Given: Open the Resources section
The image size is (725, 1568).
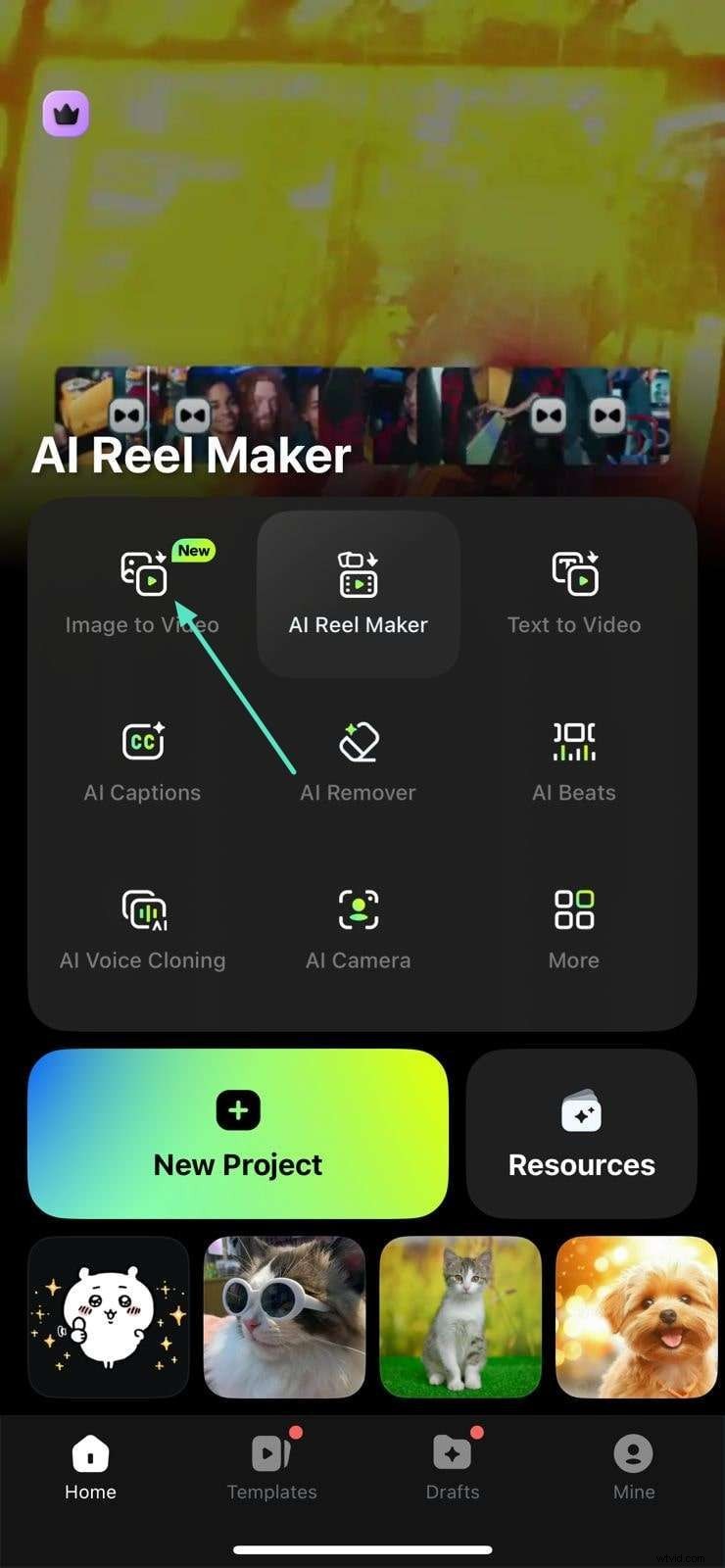Looking at the screenshot, I should click(x=581, y=1134).
